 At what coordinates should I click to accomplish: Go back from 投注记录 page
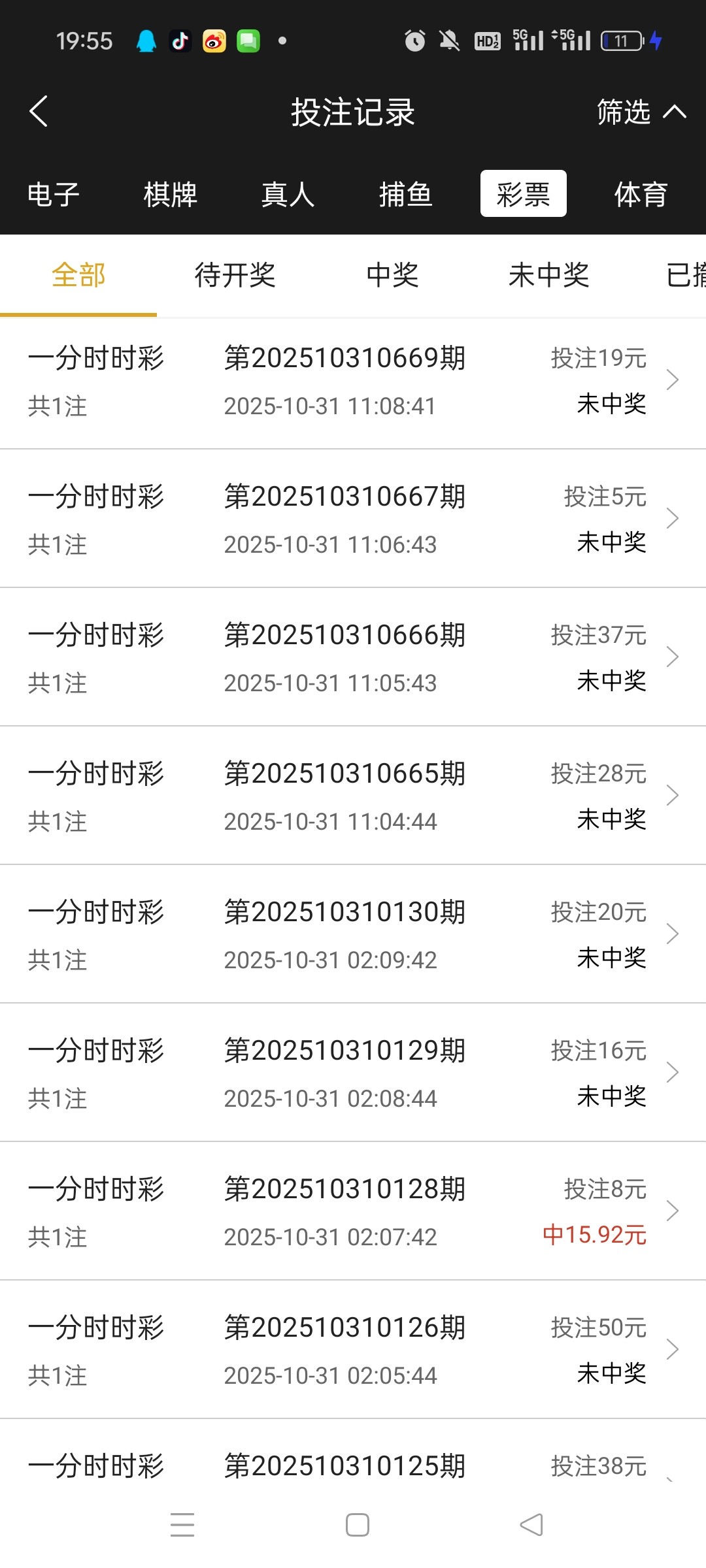pos(39,112)
